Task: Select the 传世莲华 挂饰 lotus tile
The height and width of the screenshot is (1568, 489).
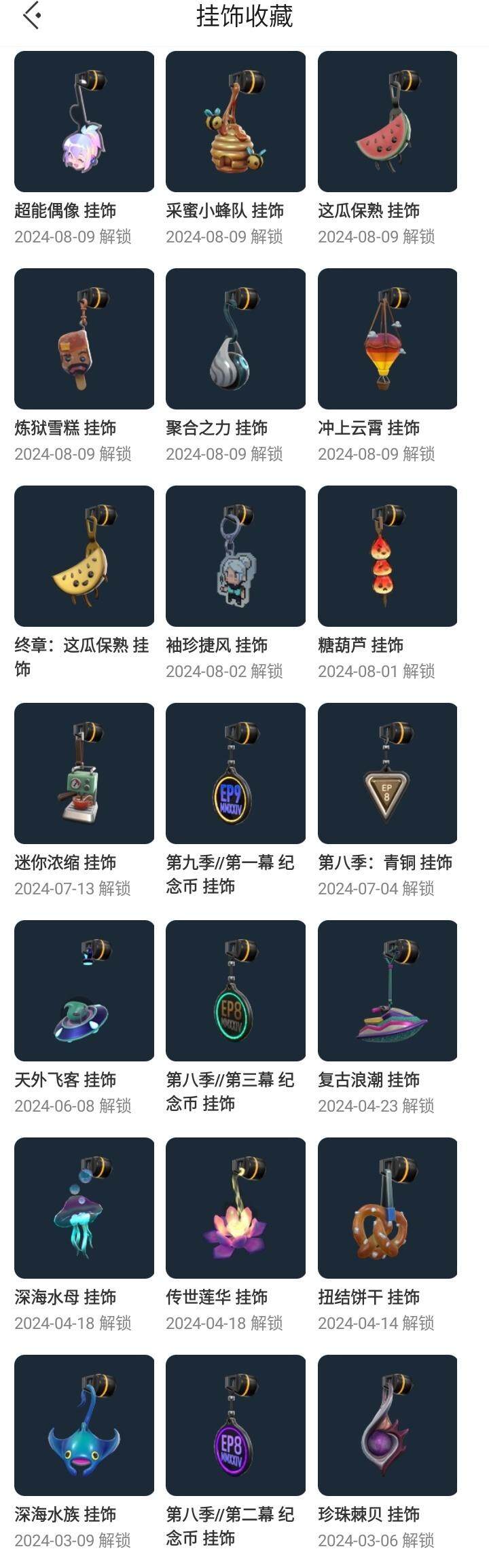Action: [x=236, y=1208]
